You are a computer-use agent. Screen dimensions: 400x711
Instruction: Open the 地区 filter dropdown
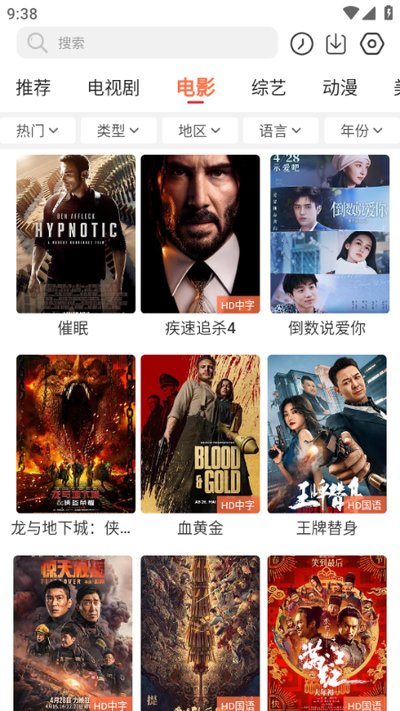point(200,131)
